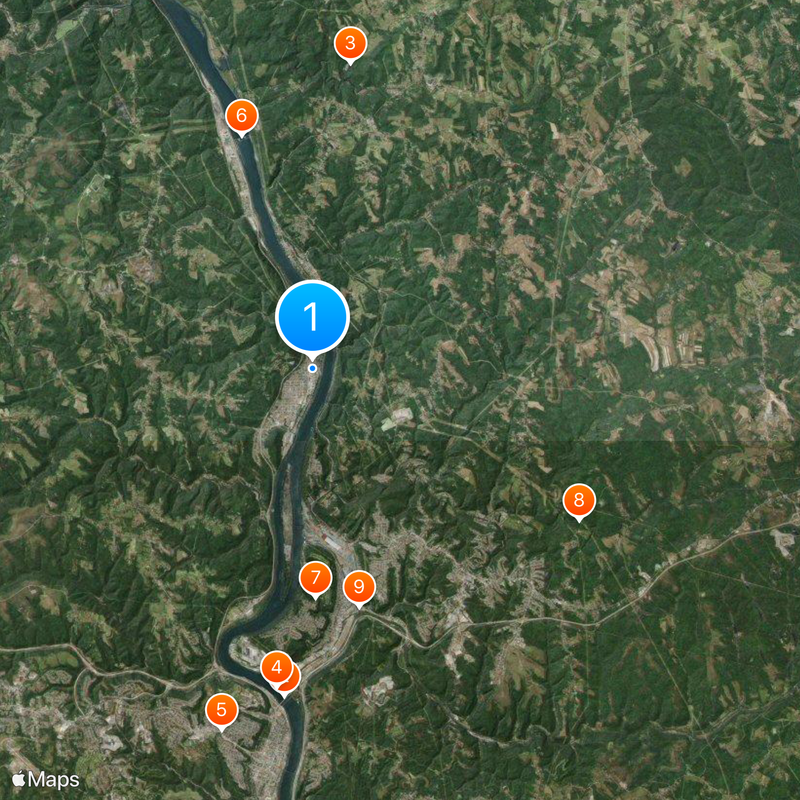The width and height of the screenshot is (800, 800).
Task: Tap map pin number 3
Action: [350, 44]
